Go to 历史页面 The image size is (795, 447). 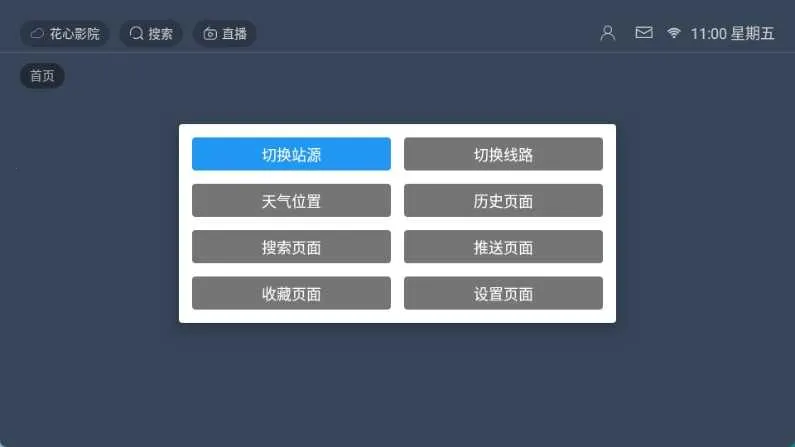[503, 201]
